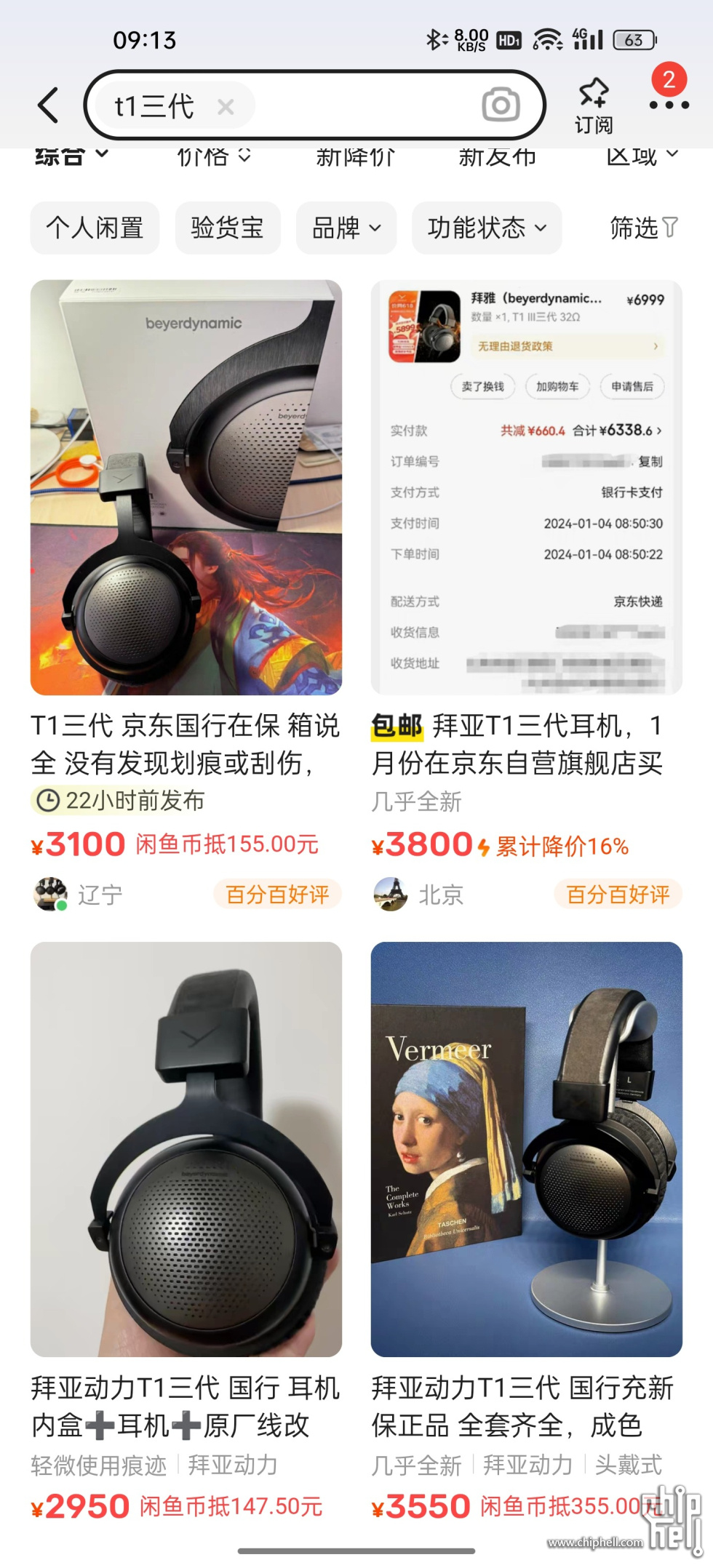The height and width of the screenshot is (1568, 713).
Task: View the ¥2950 拜亚动力T1三代 listing
Action: pyautogui.click(x=186, y=1149)
